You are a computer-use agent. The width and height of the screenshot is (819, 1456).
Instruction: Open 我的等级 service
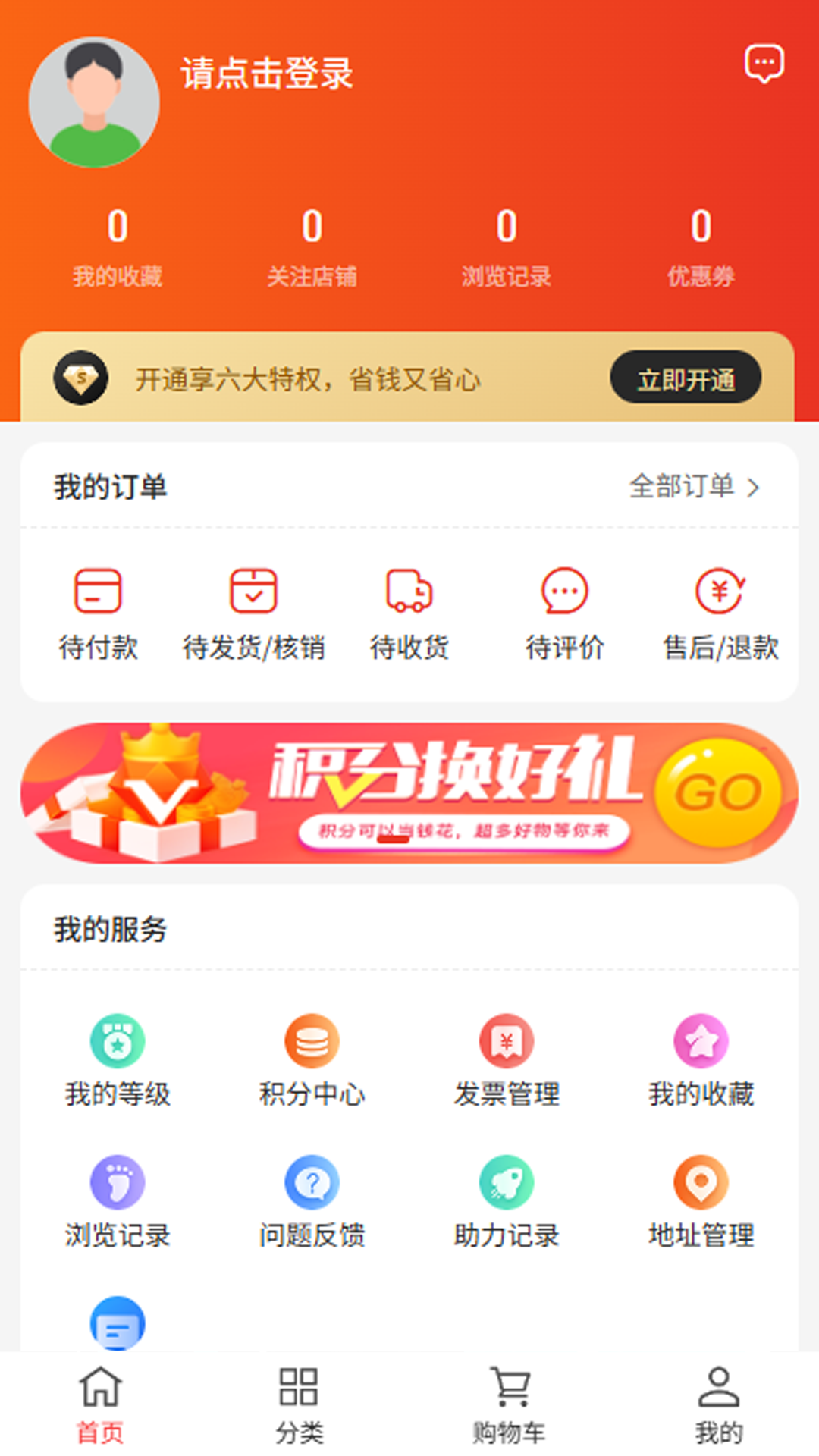118,1062
